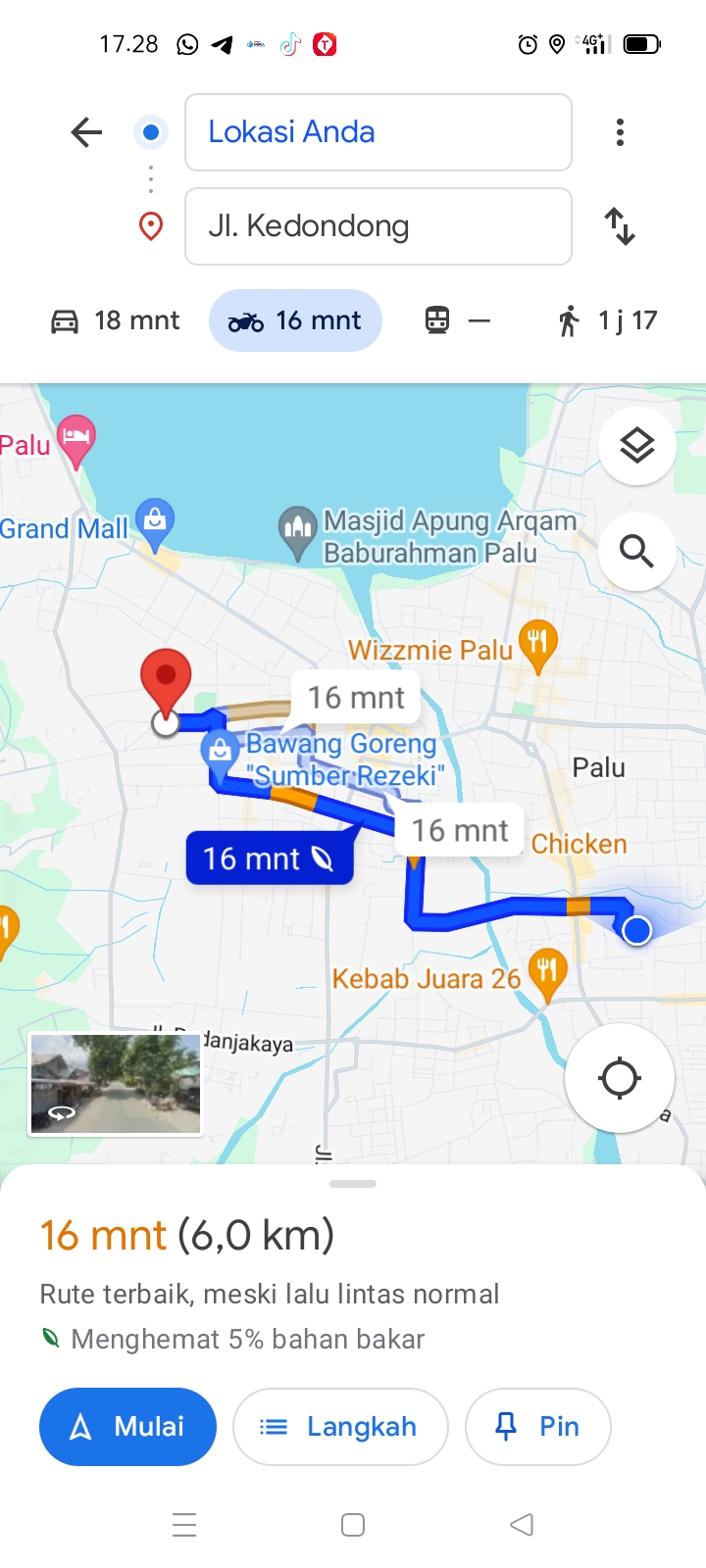Tap the Grand Mall shopping marker
Screen dimensions: 706x1568
[155, 524]
